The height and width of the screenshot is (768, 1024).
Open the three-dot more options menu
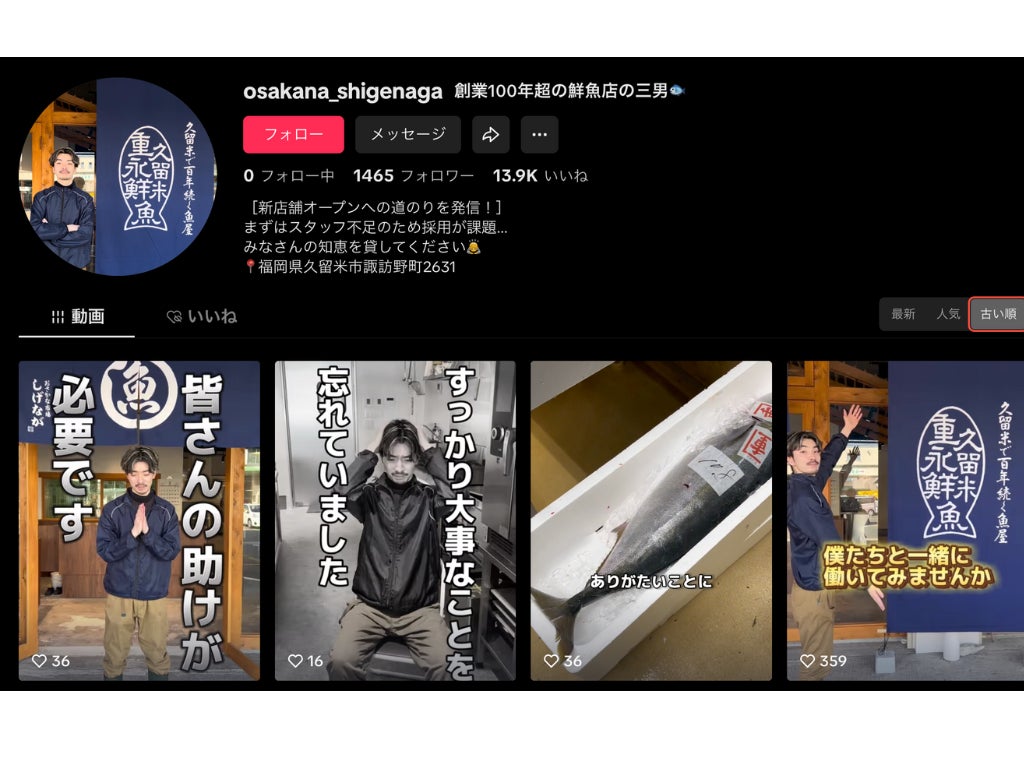click(x=539, y=134)
